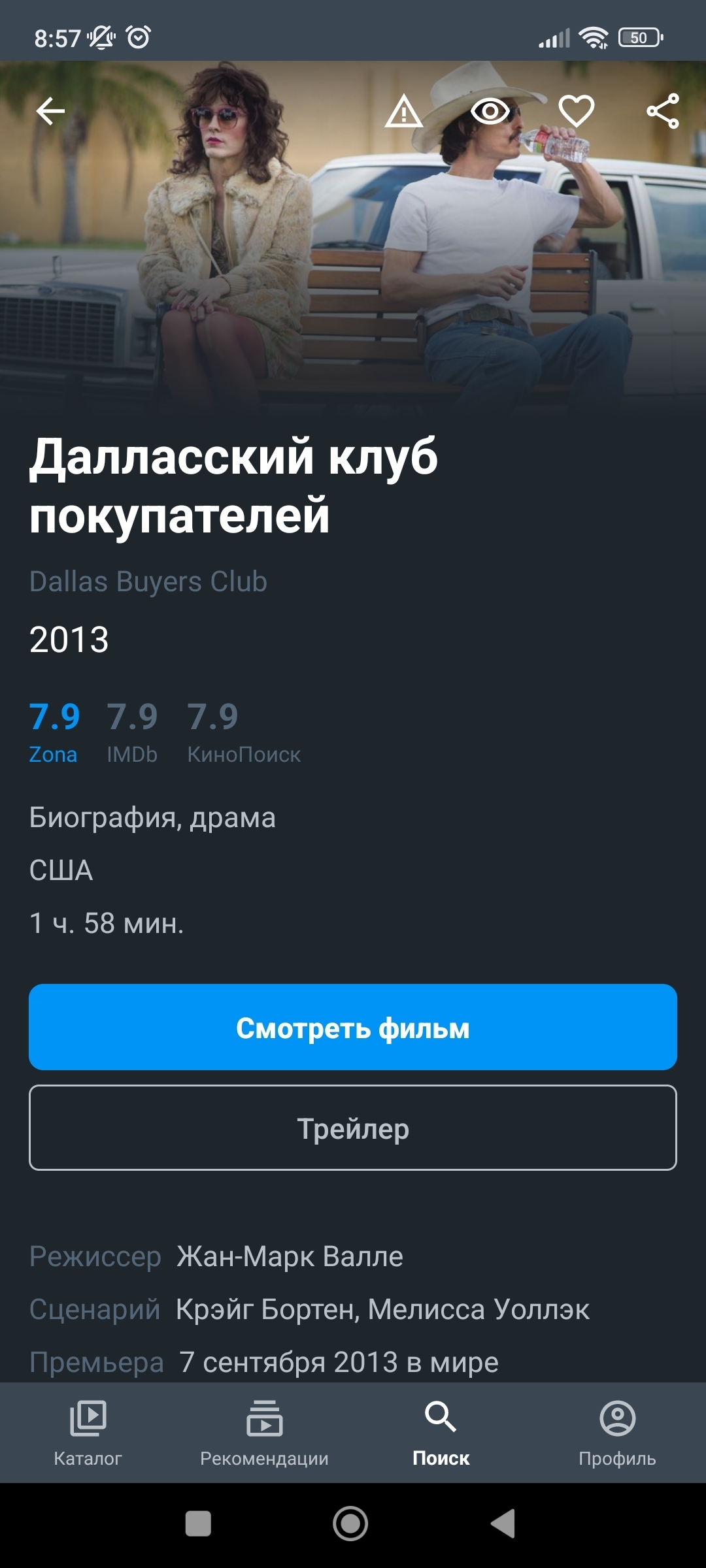Share this film
The height and width of the screenshot is (1568, 706).
tap(662, 111)
